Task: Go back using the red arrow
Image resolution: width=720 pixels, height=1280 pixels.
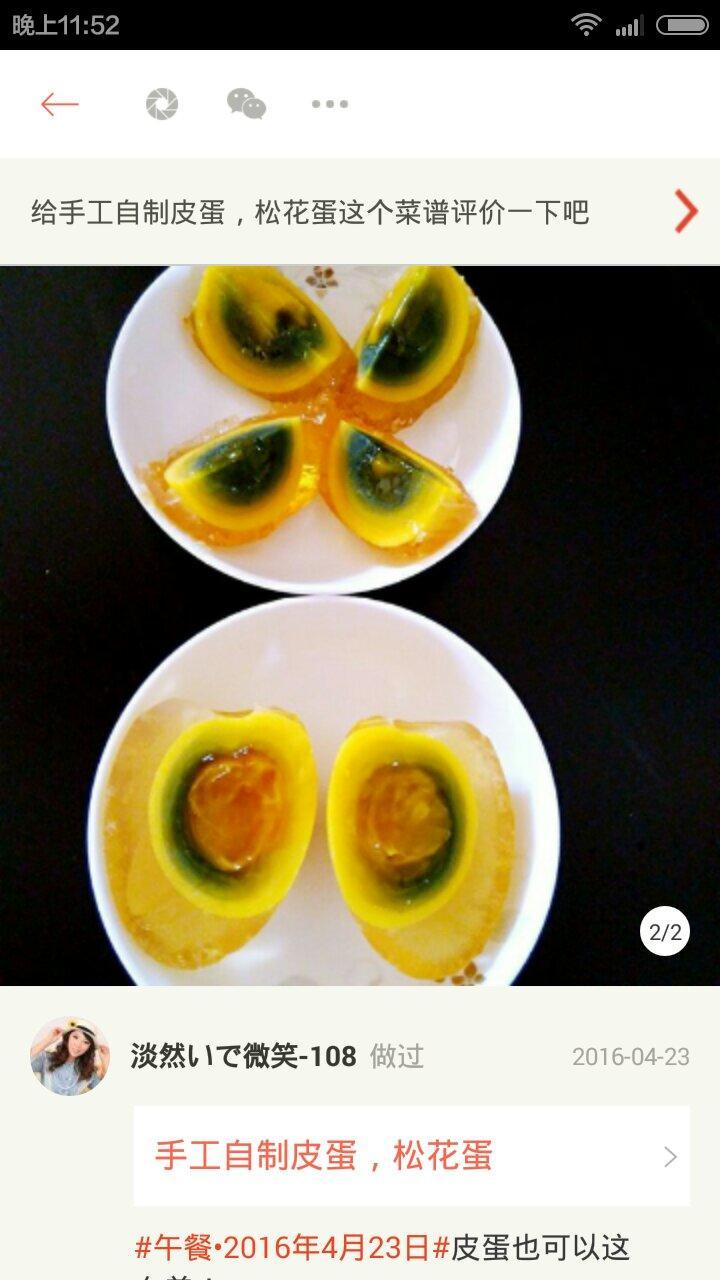Action: coord(59,104)
